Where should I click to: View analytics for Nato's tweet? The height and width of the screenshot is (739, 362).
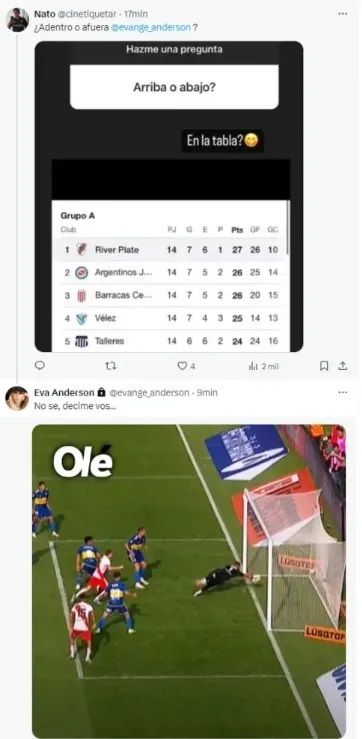[263, 365]
